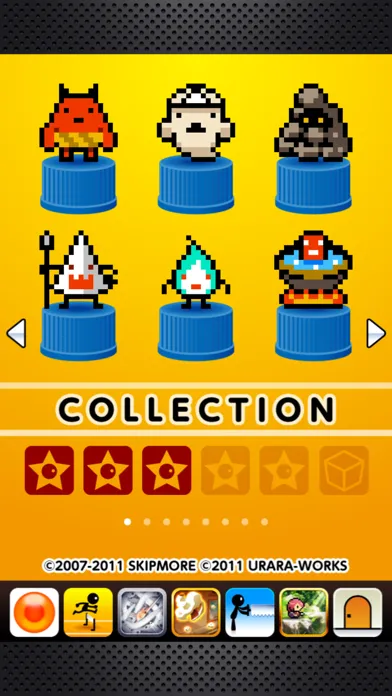The width and height of the screenshot is (392, 696).
Task: Go to the previous collection page
Action: [16, 333]
